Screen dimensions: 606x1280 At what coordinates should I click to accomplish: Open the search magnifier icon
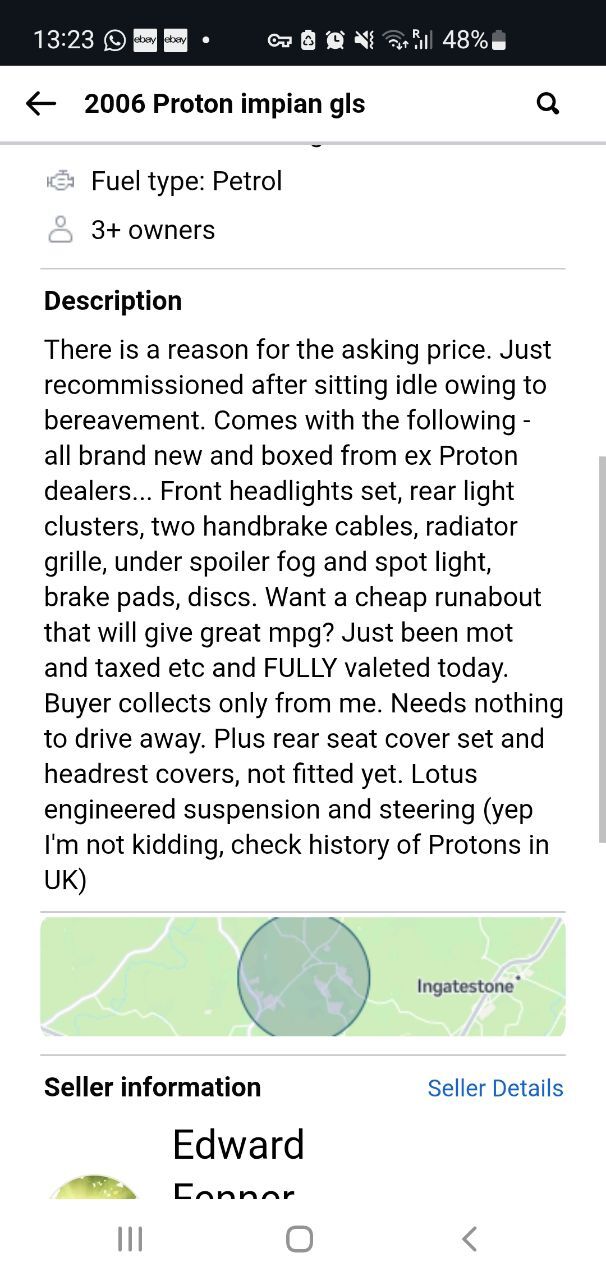point(548,104)
